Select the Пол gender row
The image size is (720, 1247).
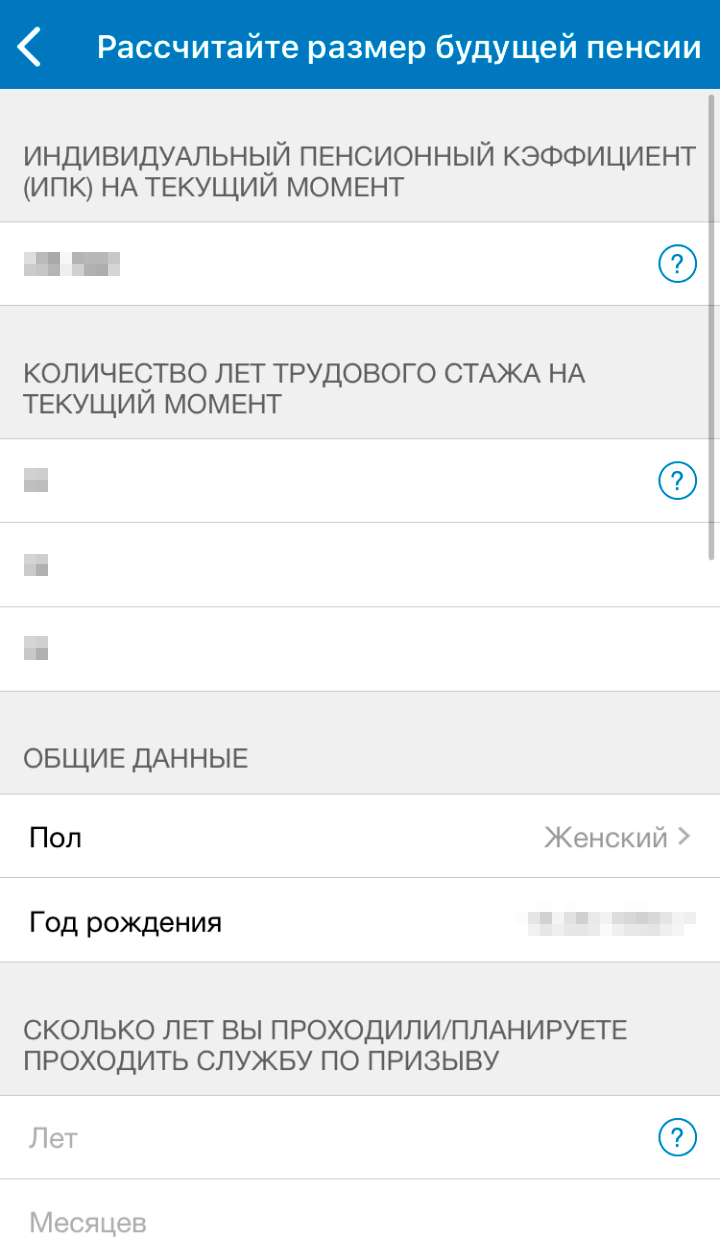tap(360, 837)
